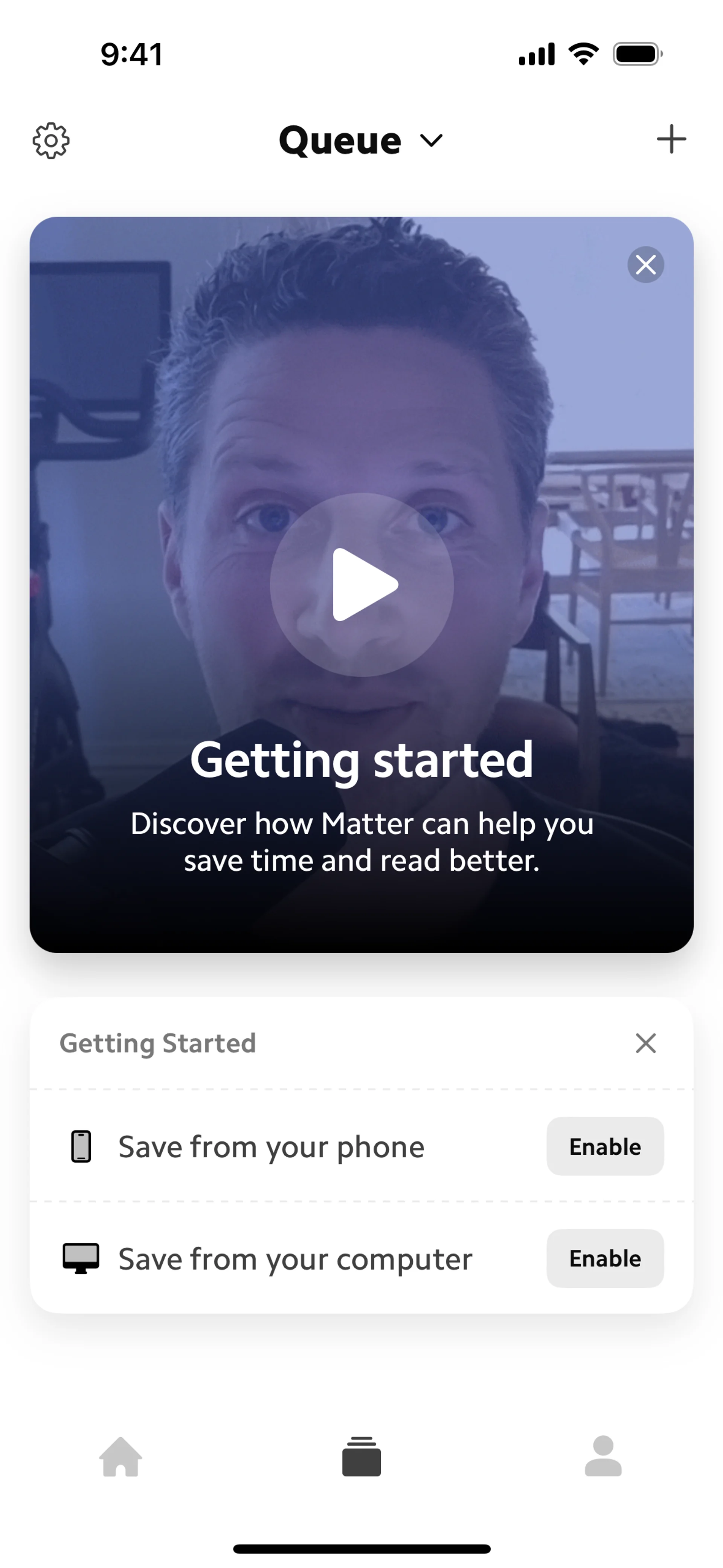Dismiss the Getting started video card
723x1568 pixels.
click(x=645, y=265)
